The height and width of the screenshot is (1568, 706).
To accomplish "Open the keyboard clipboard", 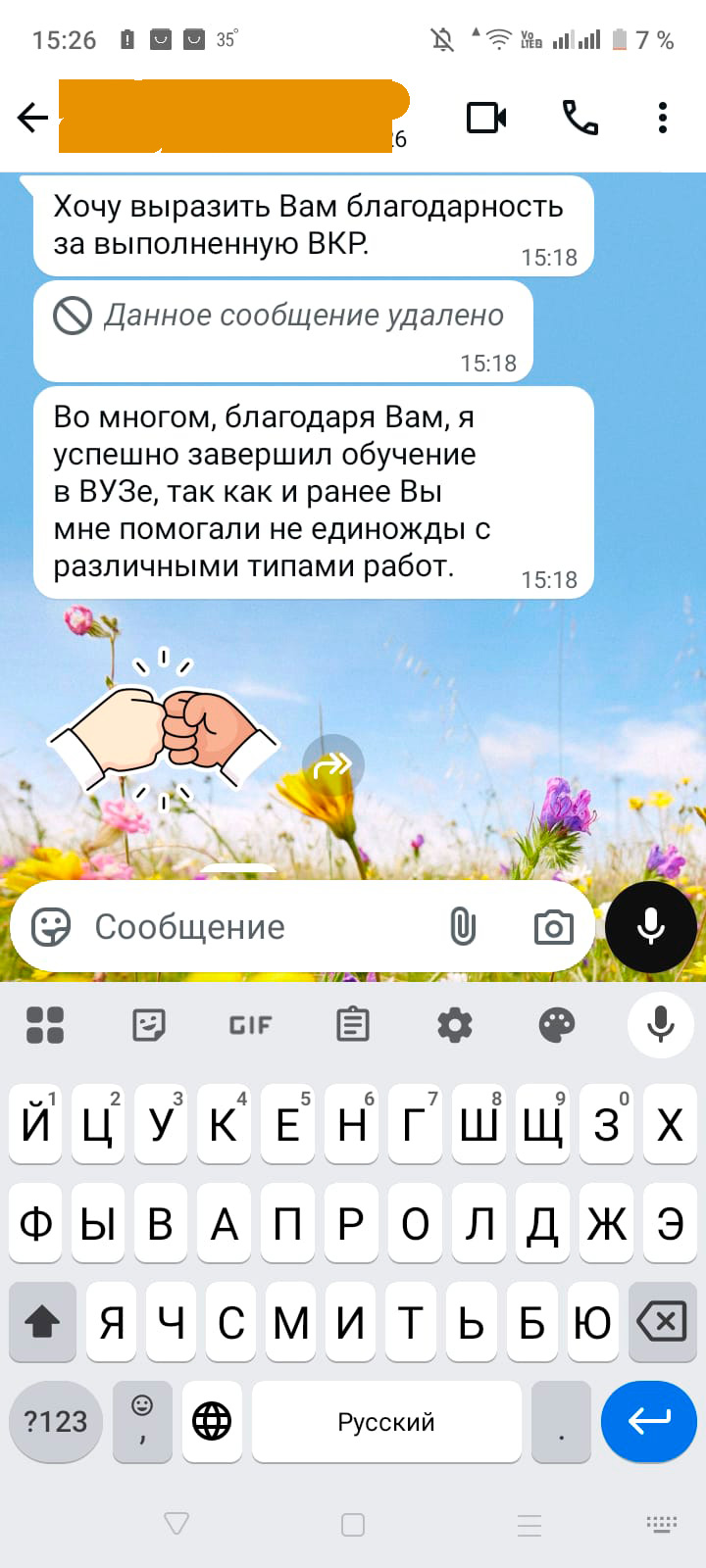I will 353,1024.
